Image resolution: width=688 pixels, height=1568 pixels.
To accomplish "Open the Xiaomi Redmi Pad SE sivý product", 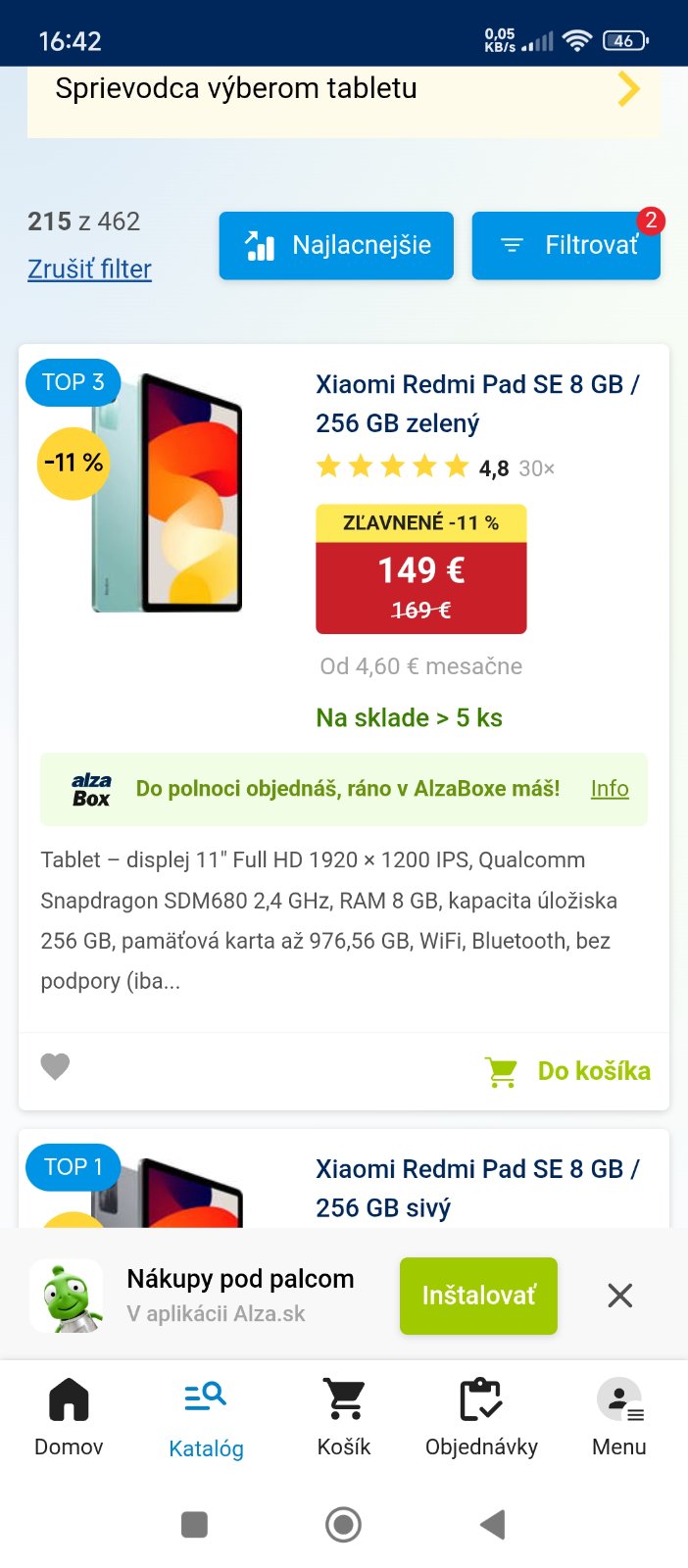I will coord(476,1188).
